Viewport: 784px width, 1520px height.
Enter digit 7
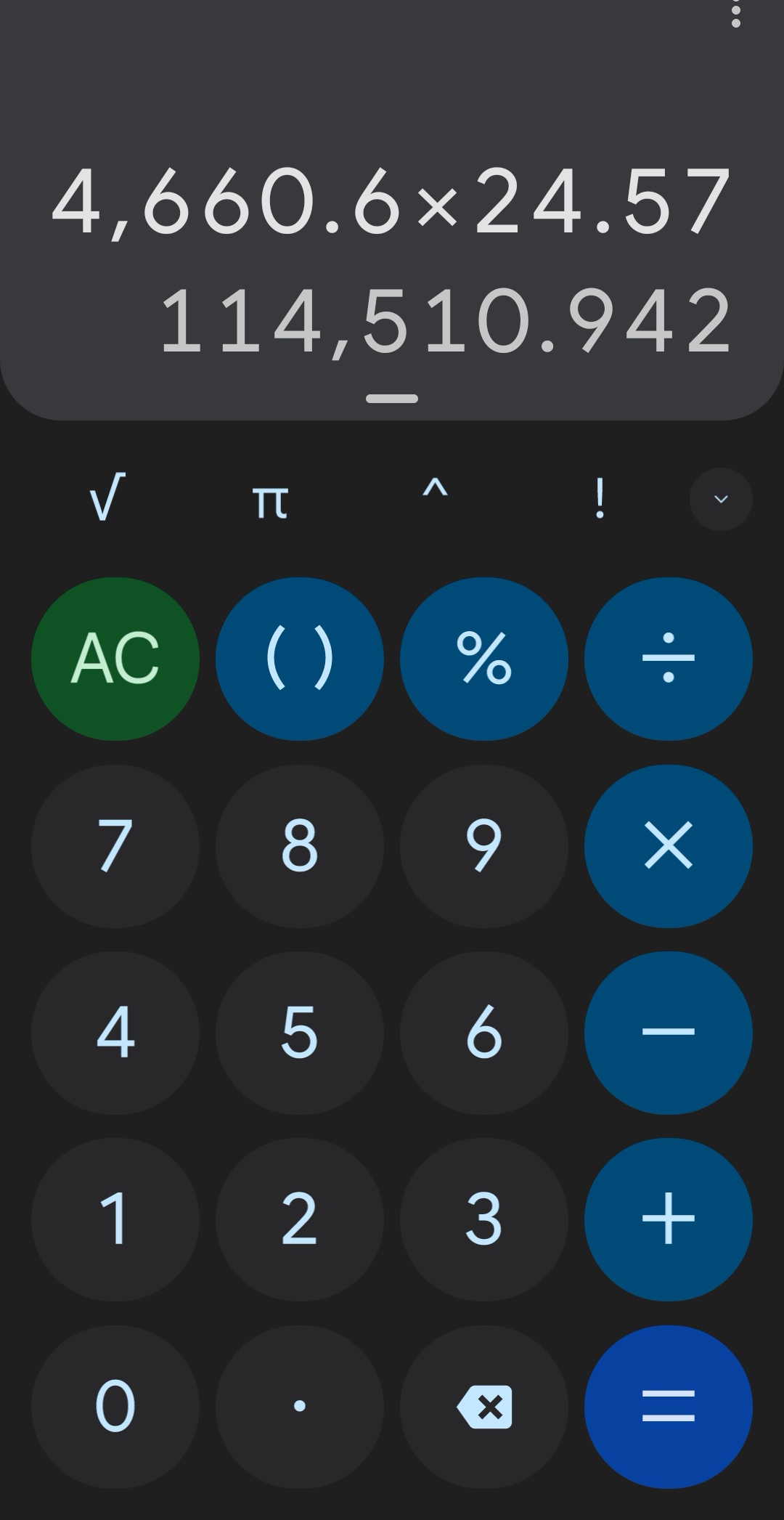click(x=115, y=846)
